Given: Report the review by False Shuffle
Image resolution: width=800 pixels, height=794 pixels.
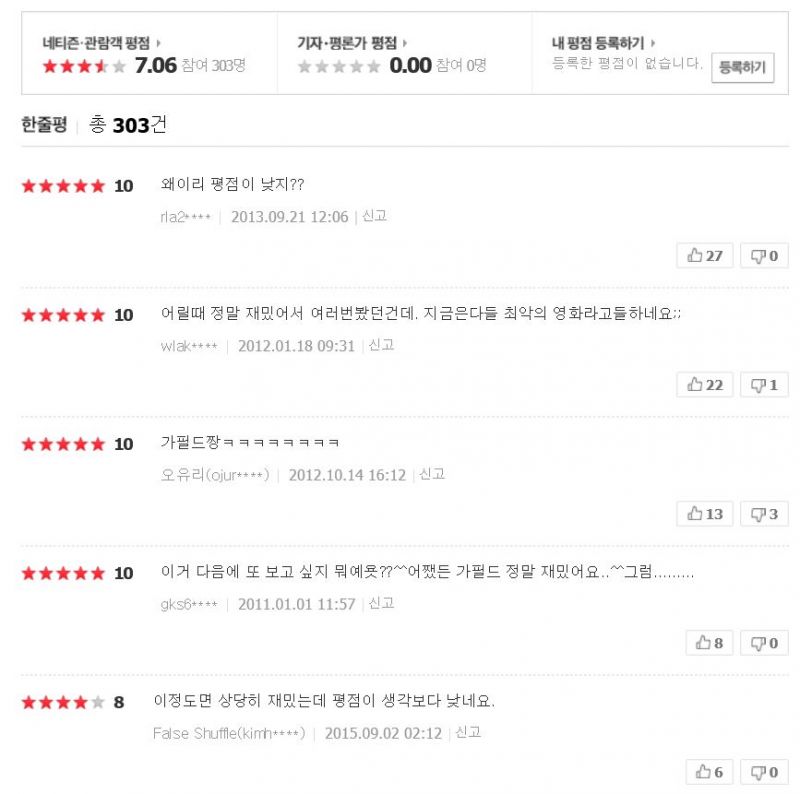Looking at the screenshot, I should pos(468,732).
